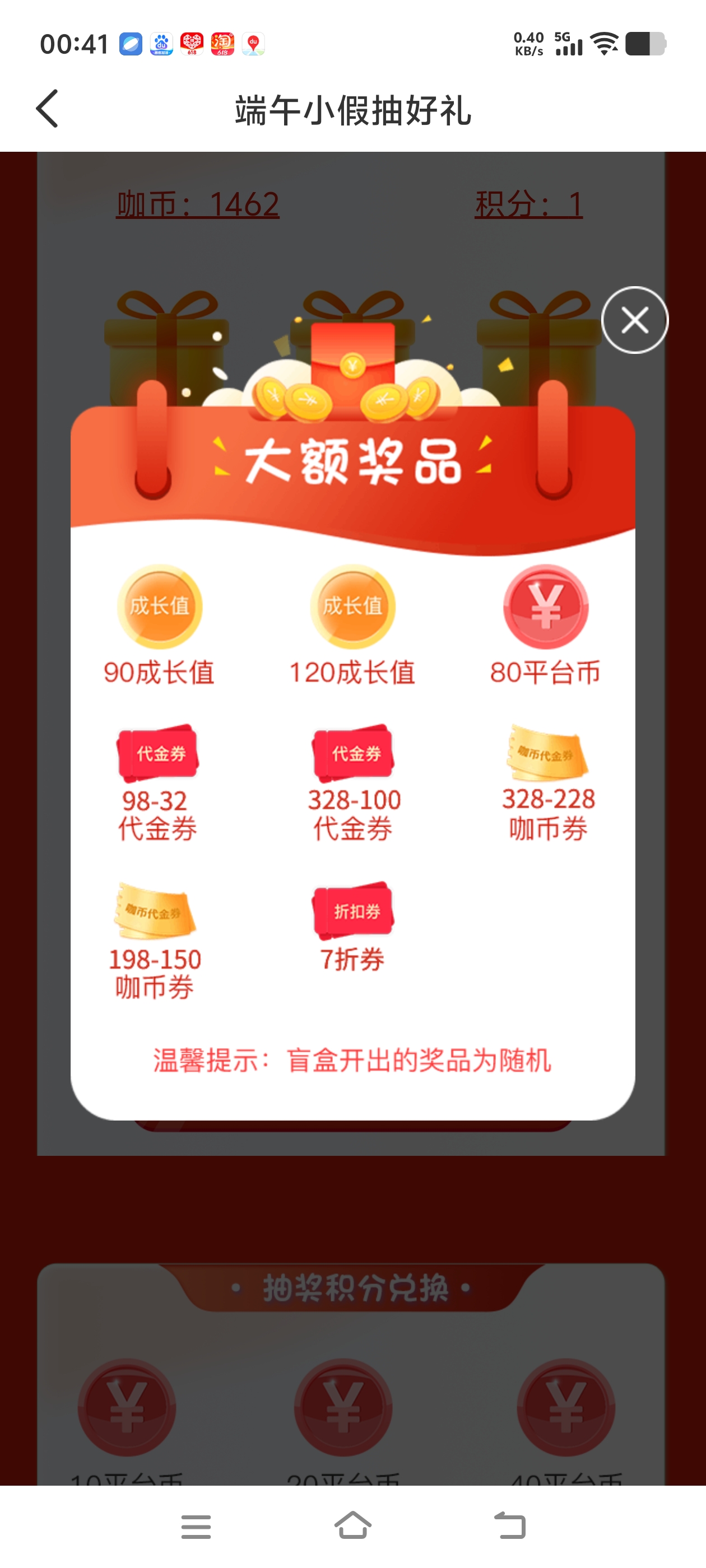
Task: Close the 大额奖品 prize popup
Action: (x=634, y=320)
